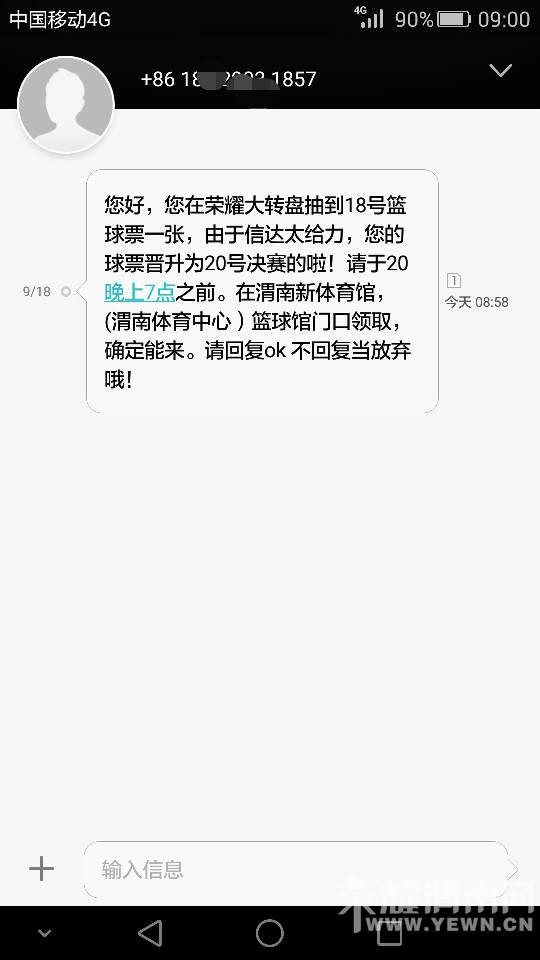Image resolution: width=540 pixels, height=960 pixels.
Task: Send the message with the arrow icon
Action: [x=513, y=869]
